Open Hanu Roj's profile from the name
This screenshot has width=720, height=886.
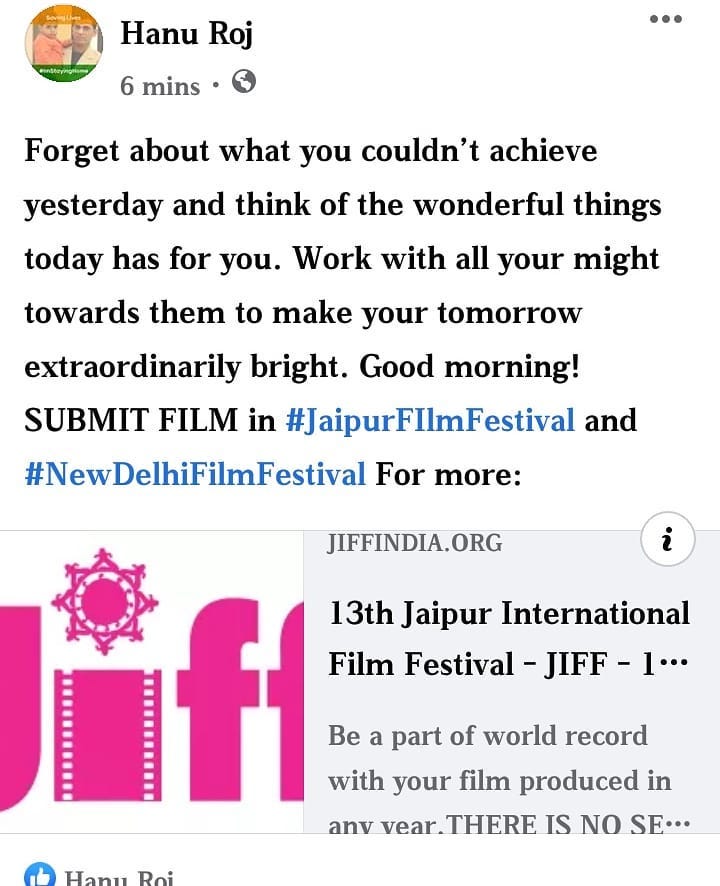[186, 33]
